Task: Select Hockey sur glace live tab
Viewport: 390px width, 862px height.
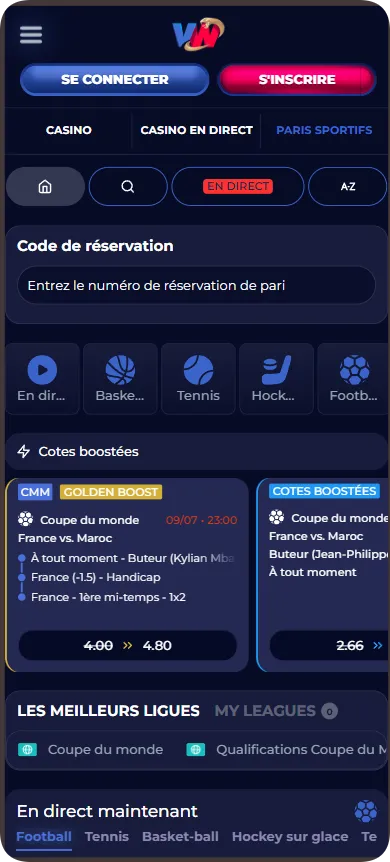Action: click(x=290, y=837)
